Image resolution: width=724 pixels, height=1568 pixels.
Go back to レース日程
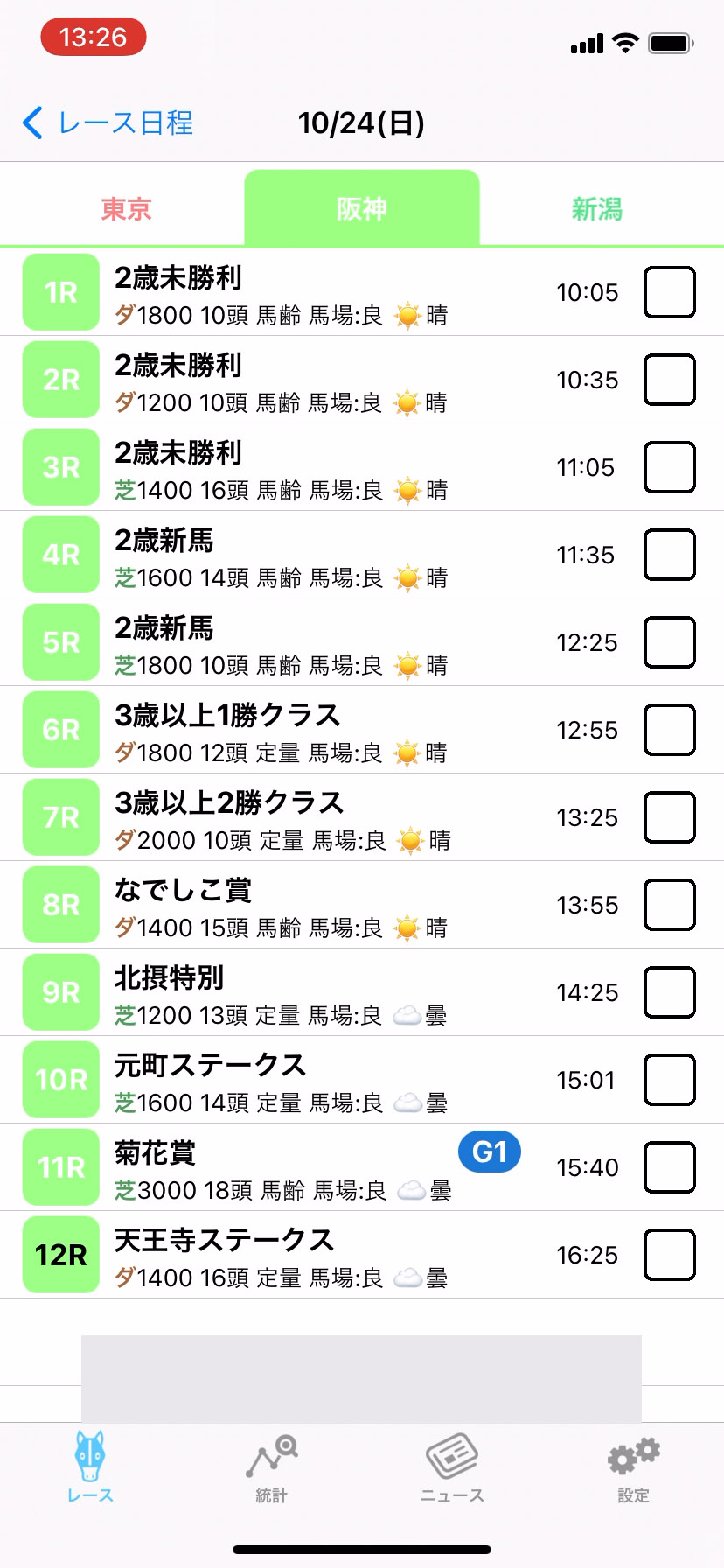[x=108, y=123]
